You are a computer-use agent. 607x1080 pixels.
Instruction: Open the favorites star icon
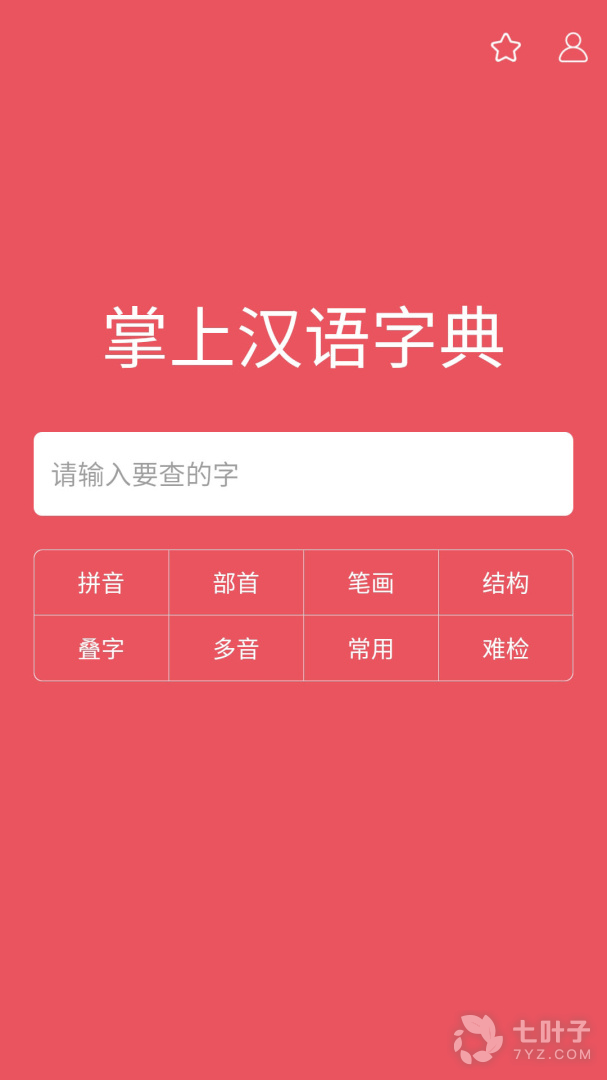pos(506,47)
